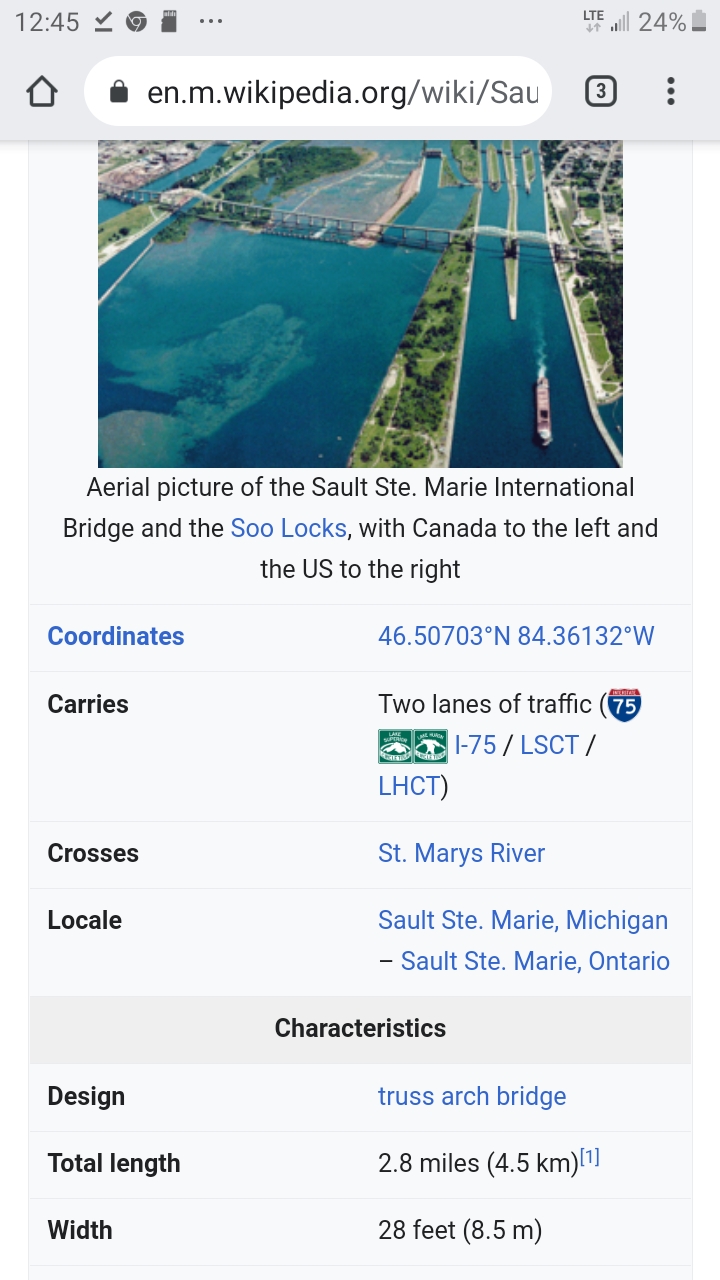Open the truss arch bridge link
Image resolution: width=720 pixels, height=1280 pixels.
[x=472, y=1097]
